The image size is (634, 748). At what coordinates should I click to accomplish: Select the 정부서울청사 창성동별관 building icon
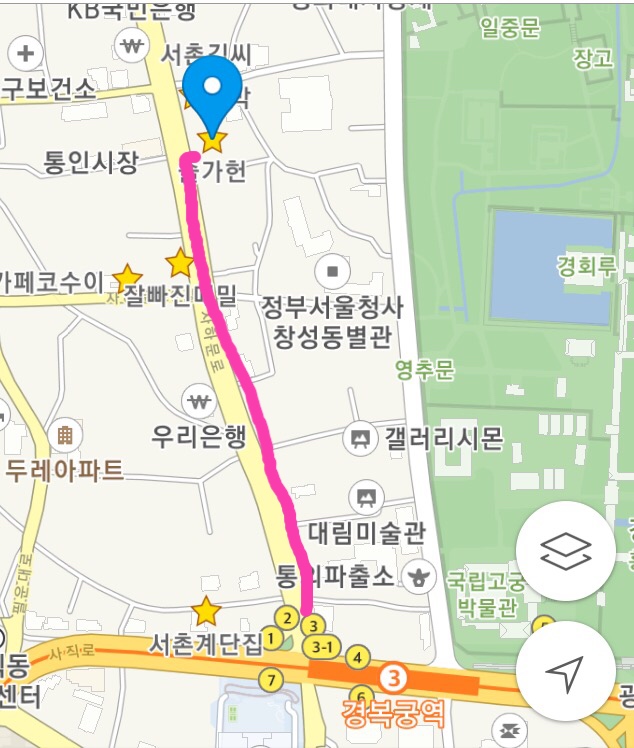click(332, 270)
